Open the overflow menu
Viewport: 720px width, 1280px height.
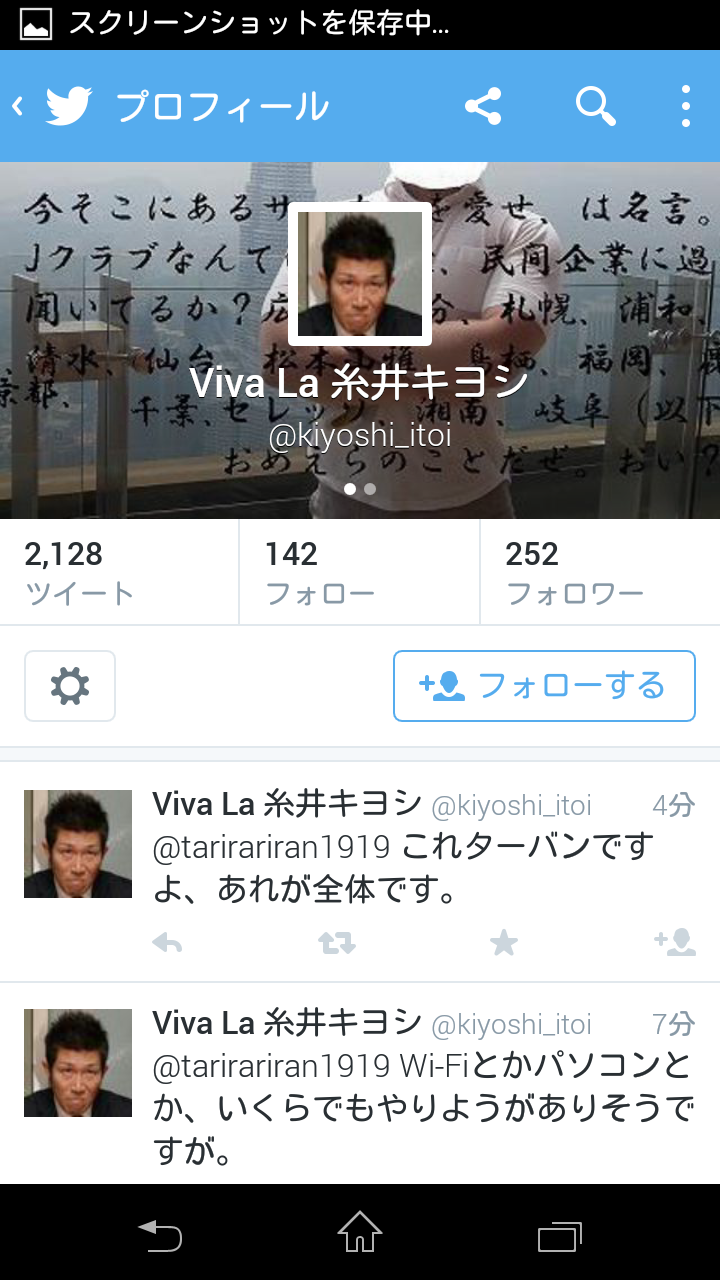click(685, 106)
